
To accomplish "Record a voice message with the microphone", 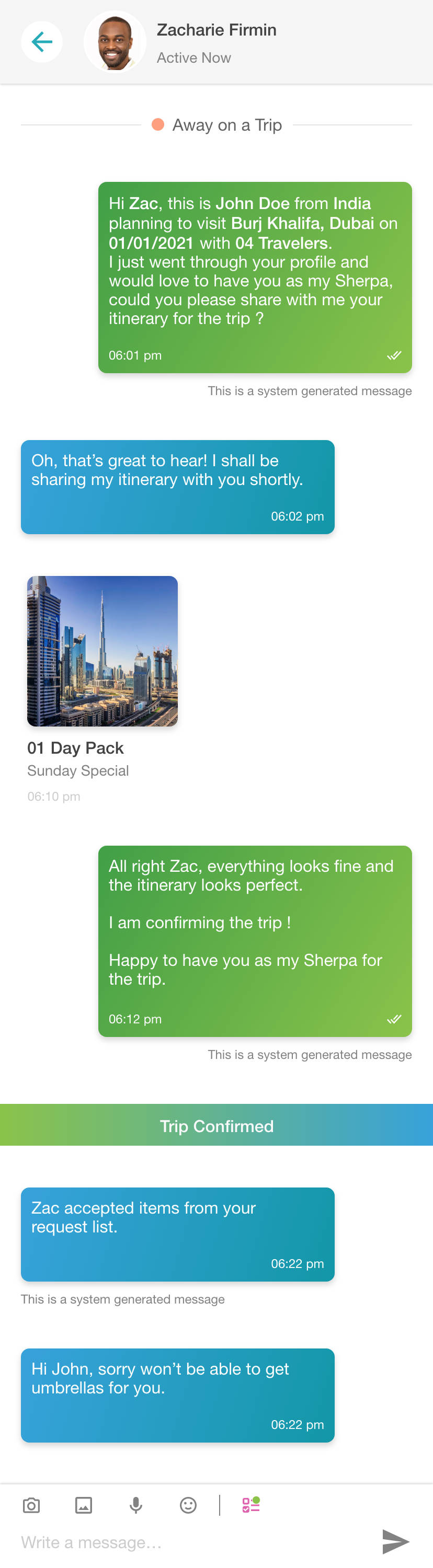I will point(136,1505).
